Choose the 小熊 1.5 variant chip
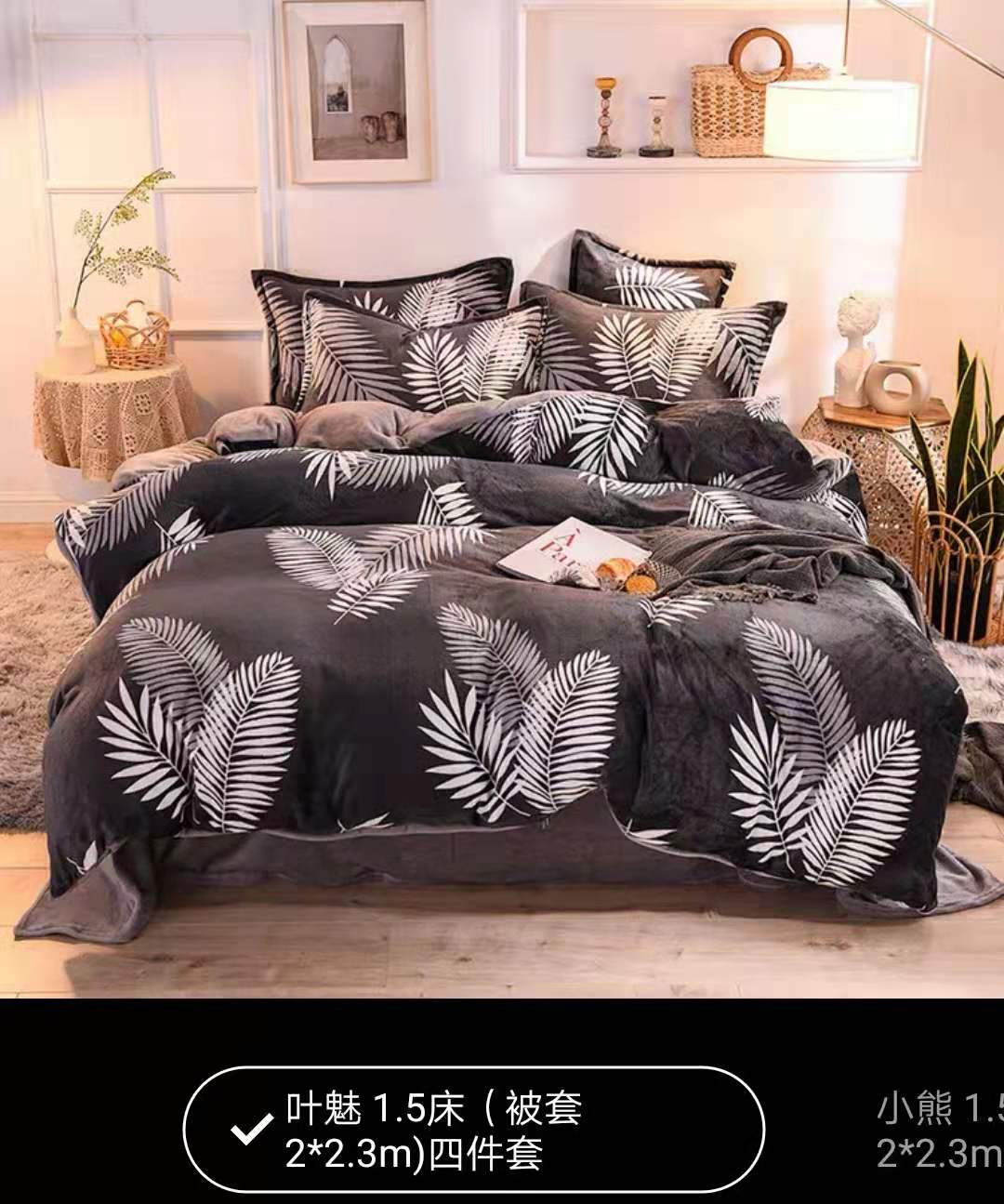Image resolution: width=1004 pixels, height=1204 pixels. [939, 1130]
